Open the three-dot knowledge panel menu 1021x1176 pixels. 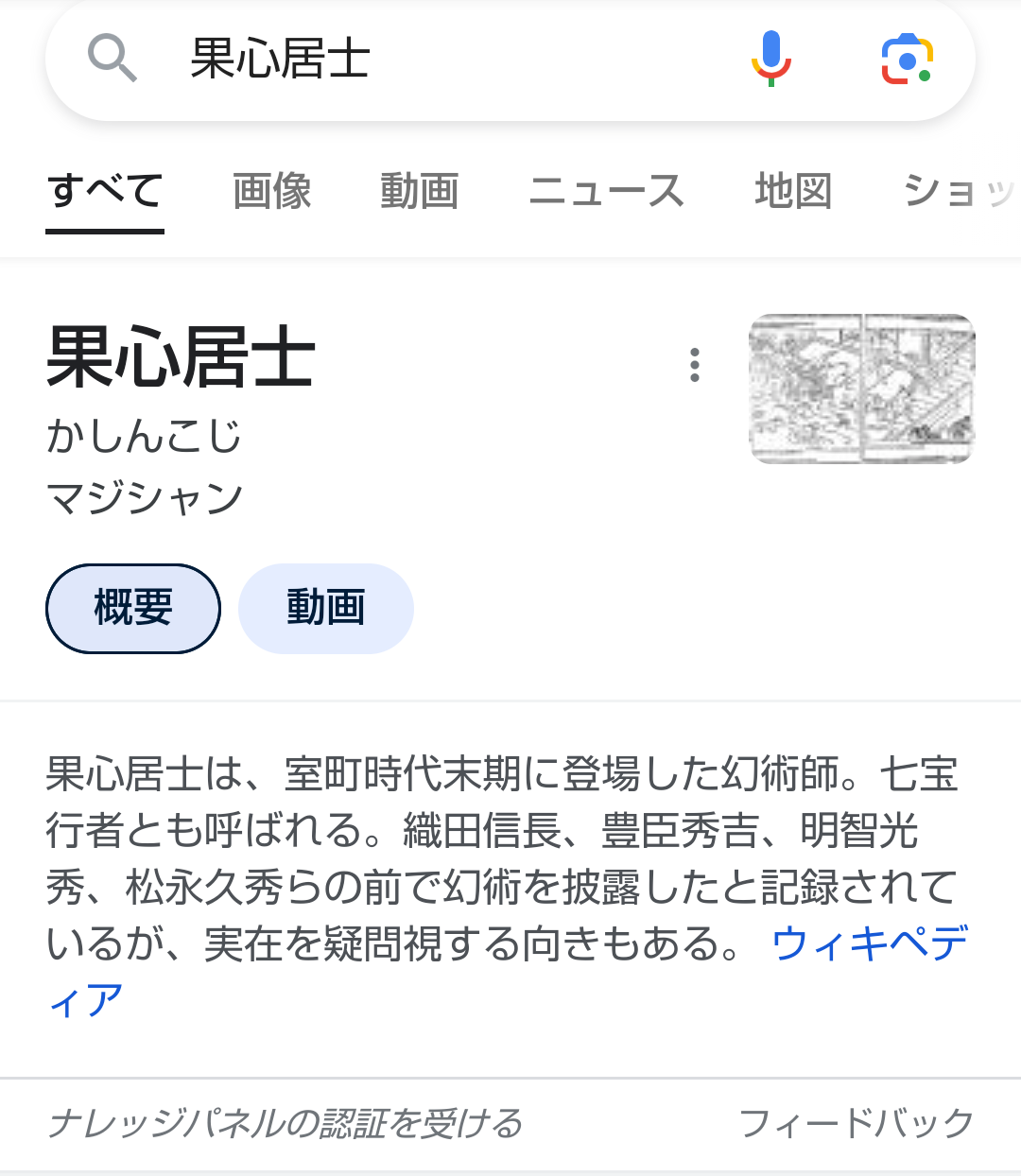tap(695, 365)
